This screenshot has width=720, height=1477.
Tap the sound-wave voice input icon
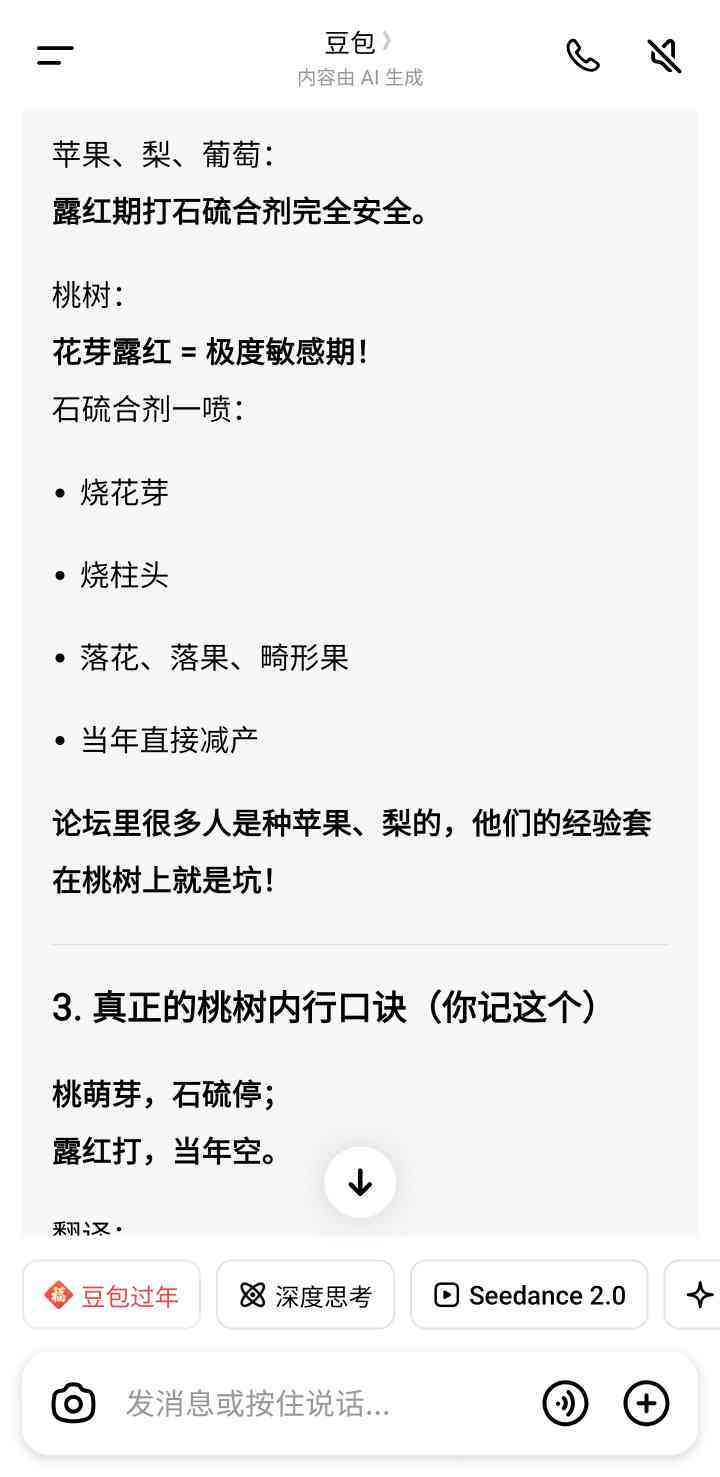[x=565, y=1404]
